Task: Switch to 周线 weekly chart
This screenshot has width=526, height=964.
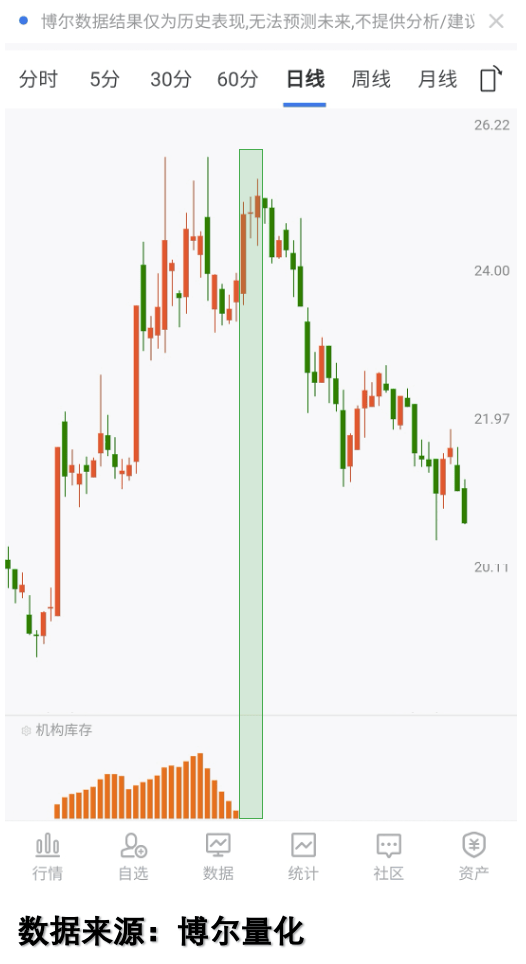Action: [x=371, y=79]
